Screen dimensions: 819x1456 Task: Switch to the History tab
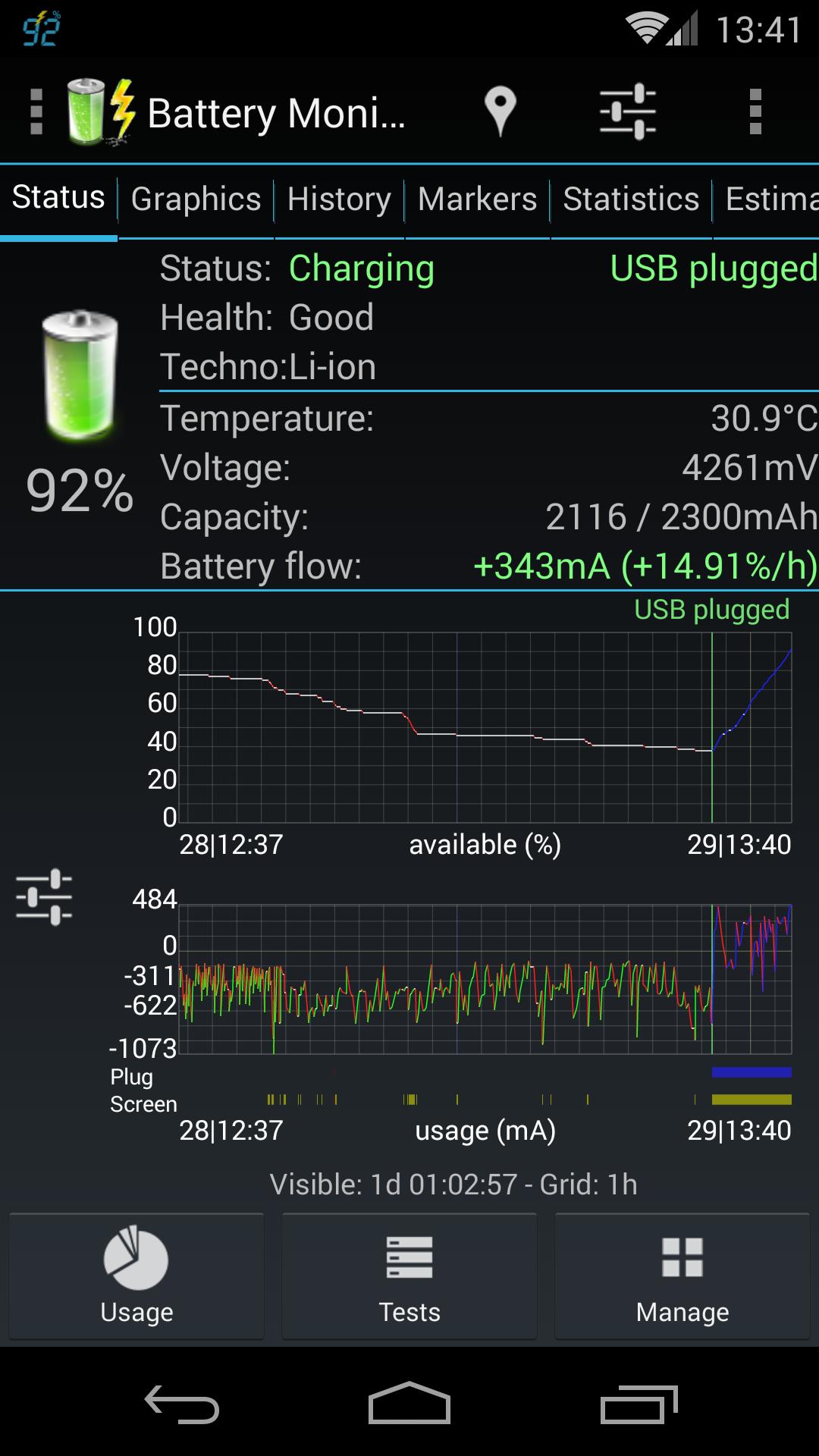[x=339, y=199]
